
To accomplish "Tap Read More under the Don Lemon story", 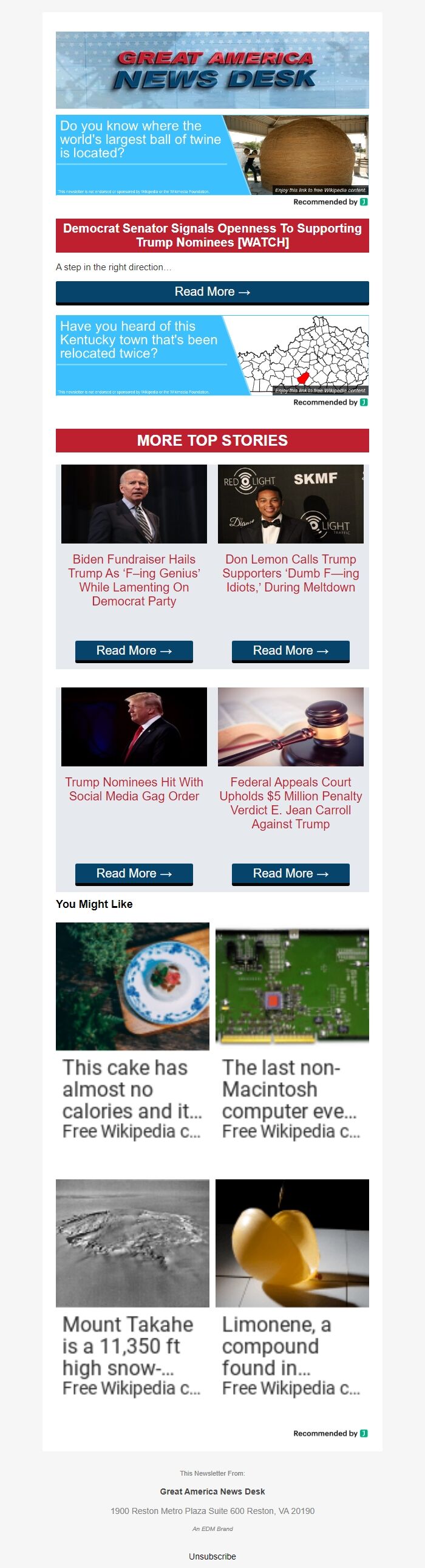I will click(290, 650).
